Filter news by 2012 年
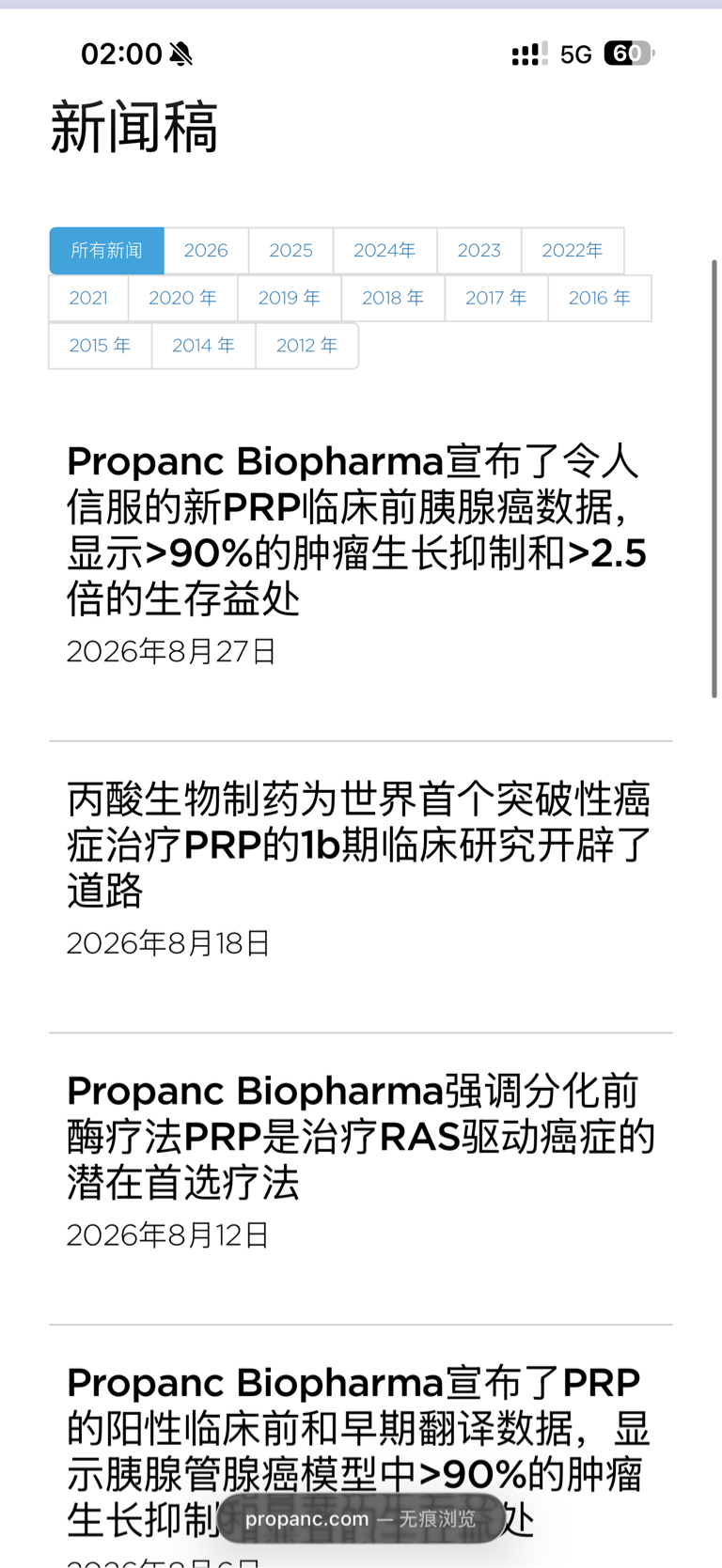The height and width of the screenshot is (1568, 722). pos(306,346)
